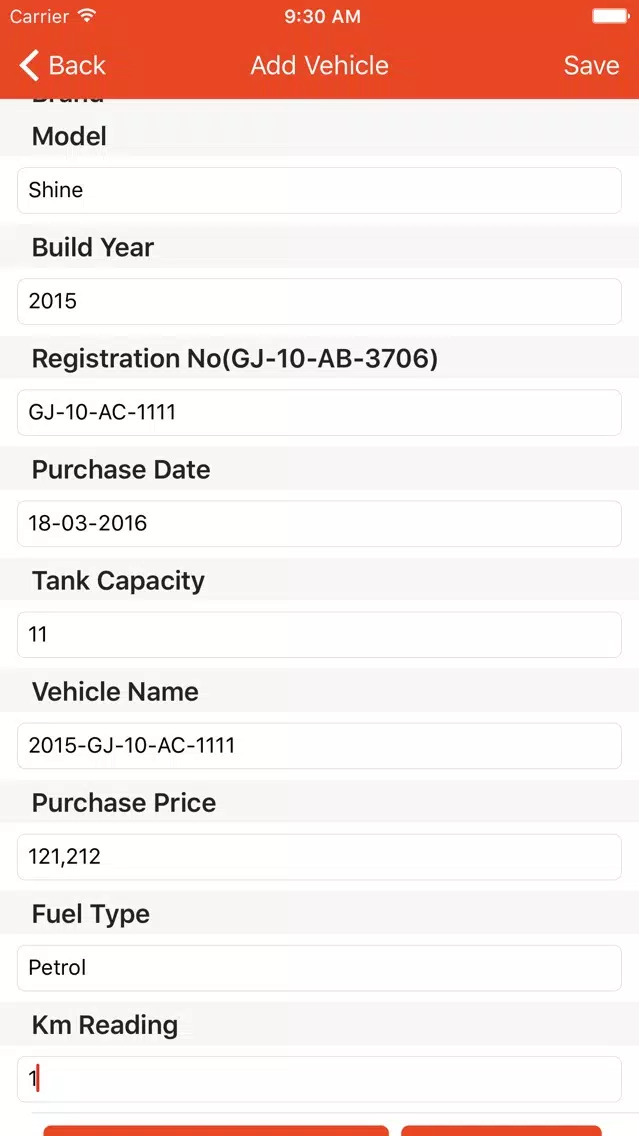639x1136 pixels.
Task: Go back from Add Vehicle
Action: point(62,65)
